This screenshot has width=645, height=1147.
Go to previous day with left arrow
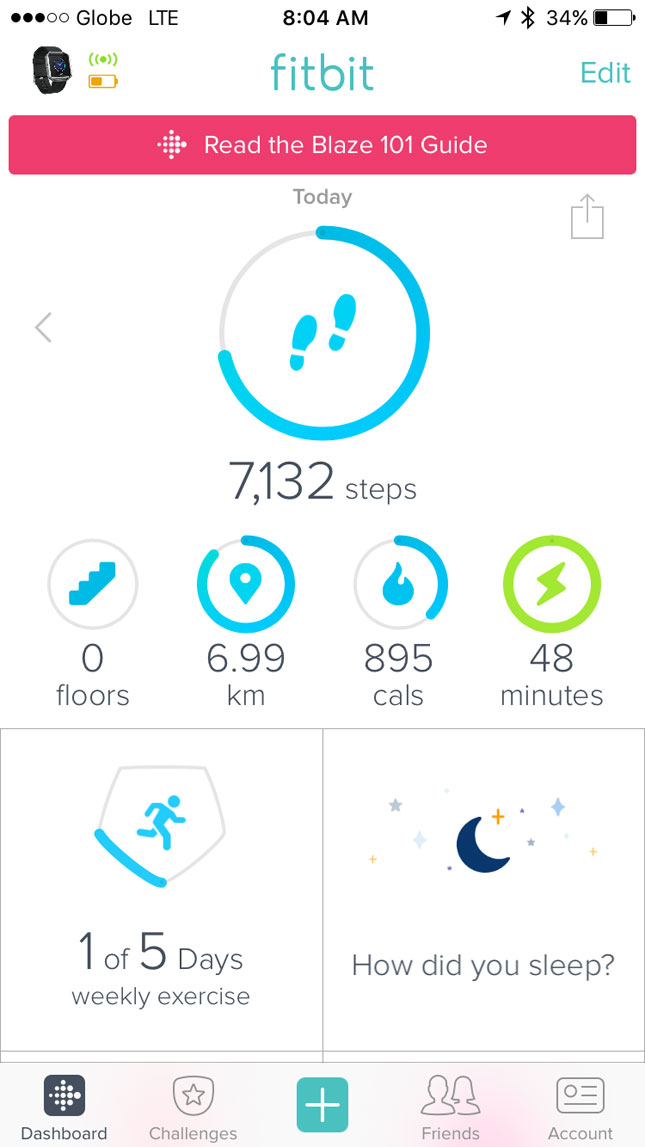(x=43, y=327)
